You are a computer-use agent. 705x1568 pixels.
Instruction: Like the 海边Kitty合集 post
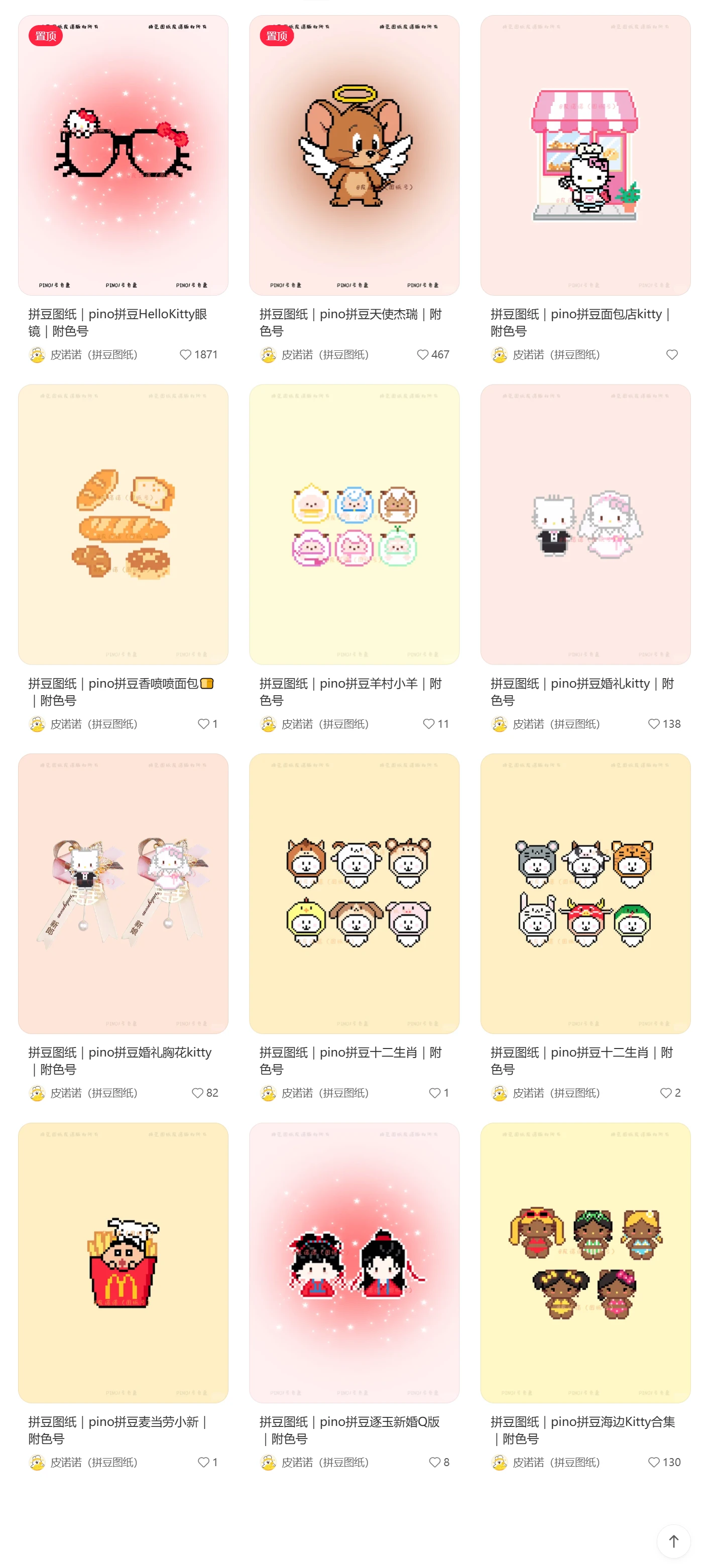[653, 1462]
